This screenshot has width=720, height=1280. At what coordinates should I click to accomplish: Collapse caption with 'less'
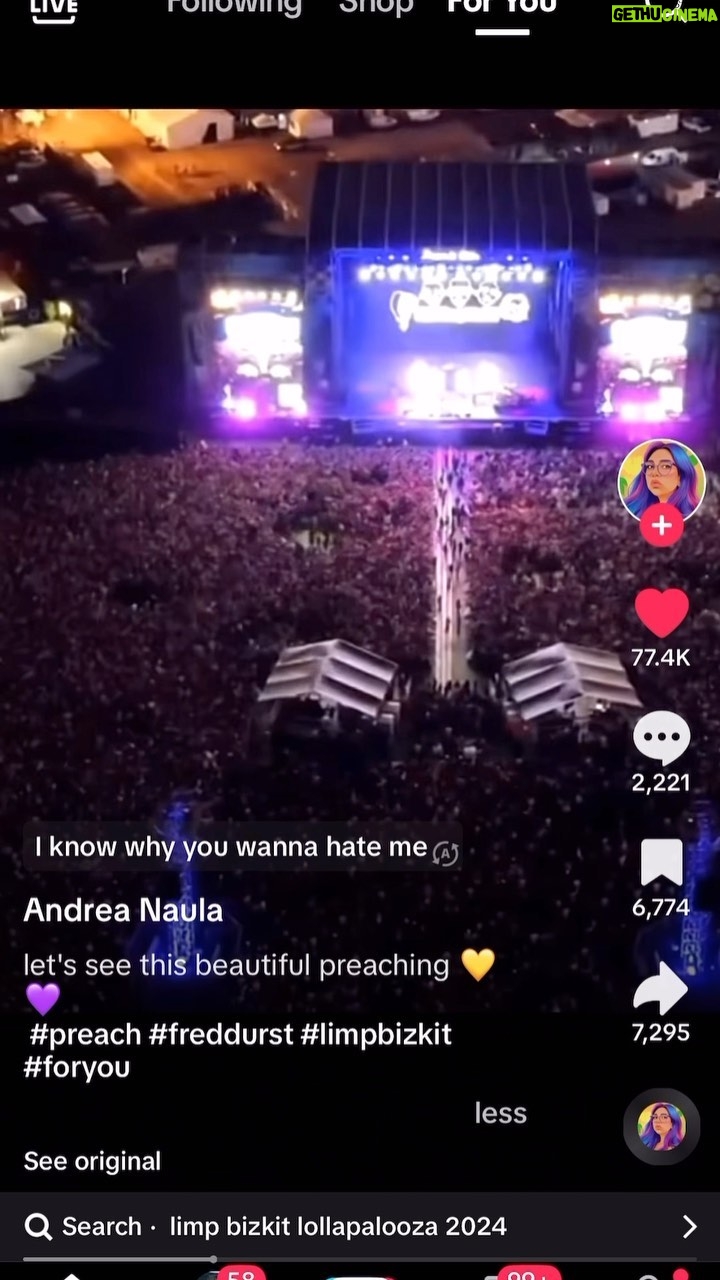click(x=500, y=1113)
